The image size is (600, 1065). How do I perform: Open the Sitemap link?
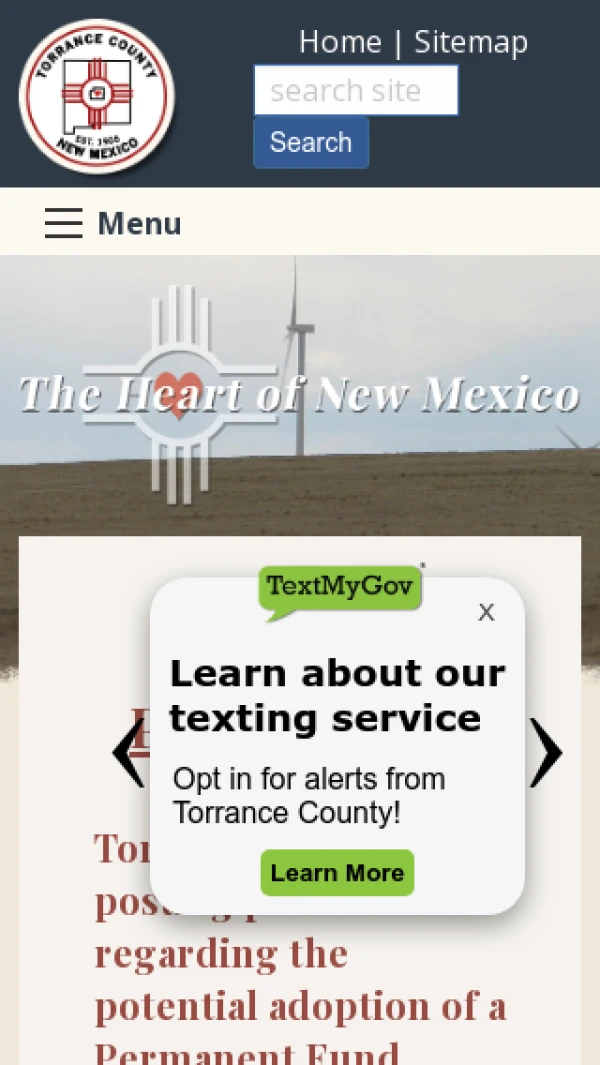click(470, 42)
